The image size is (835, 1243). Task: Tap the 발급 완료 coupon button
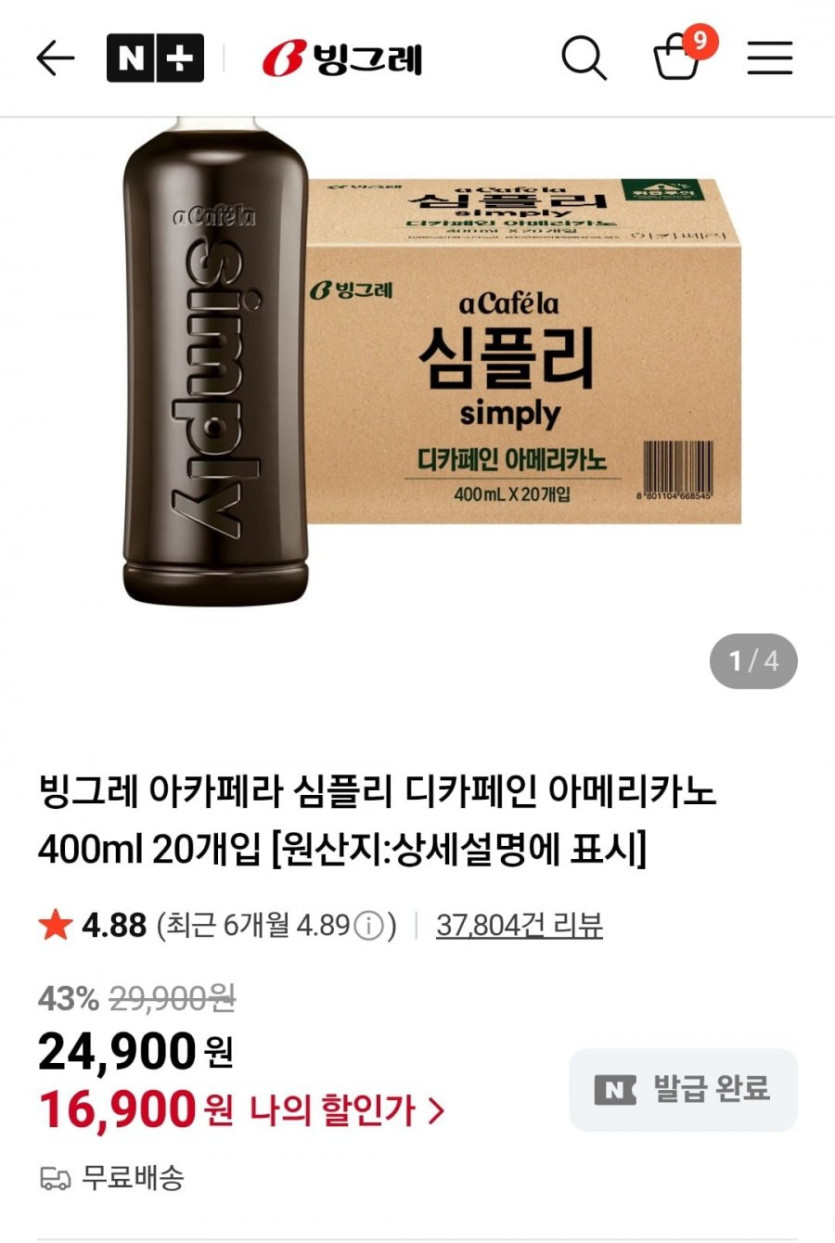pos(683,1089)
